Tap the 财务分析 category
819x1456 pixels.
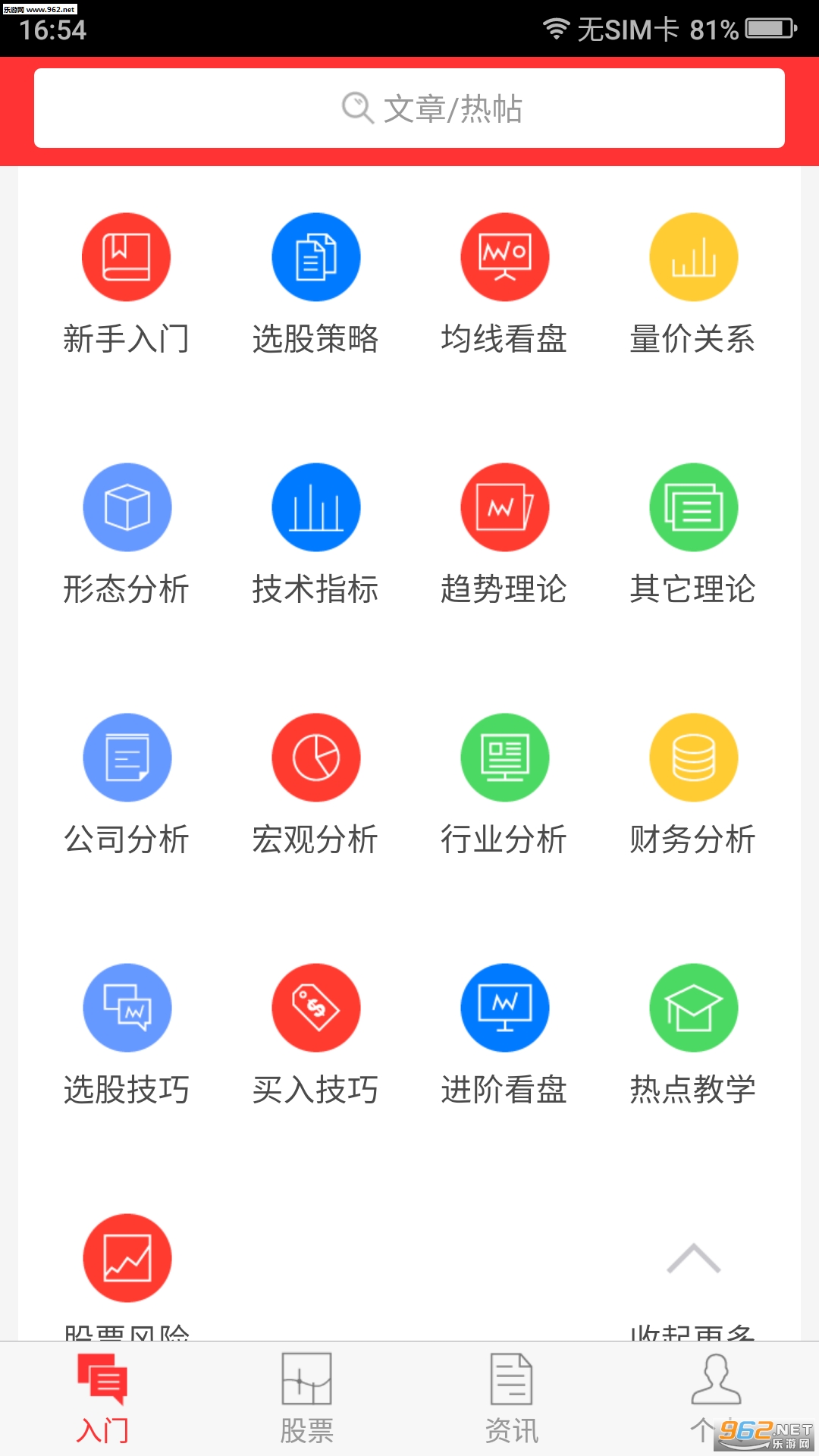click(693, 758)
